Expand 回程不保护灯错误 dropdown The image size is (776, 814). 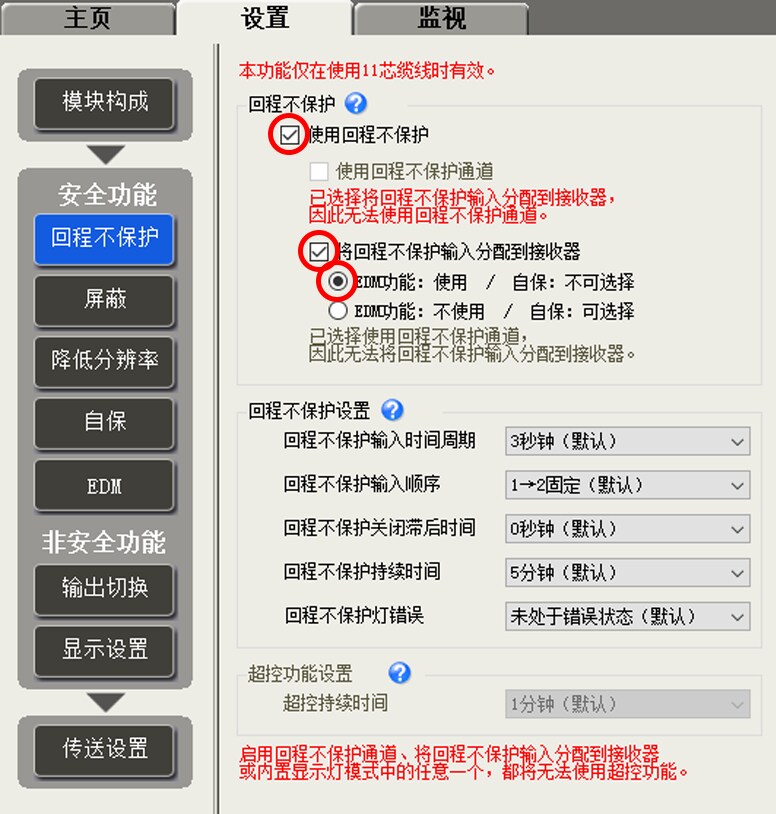627,616
